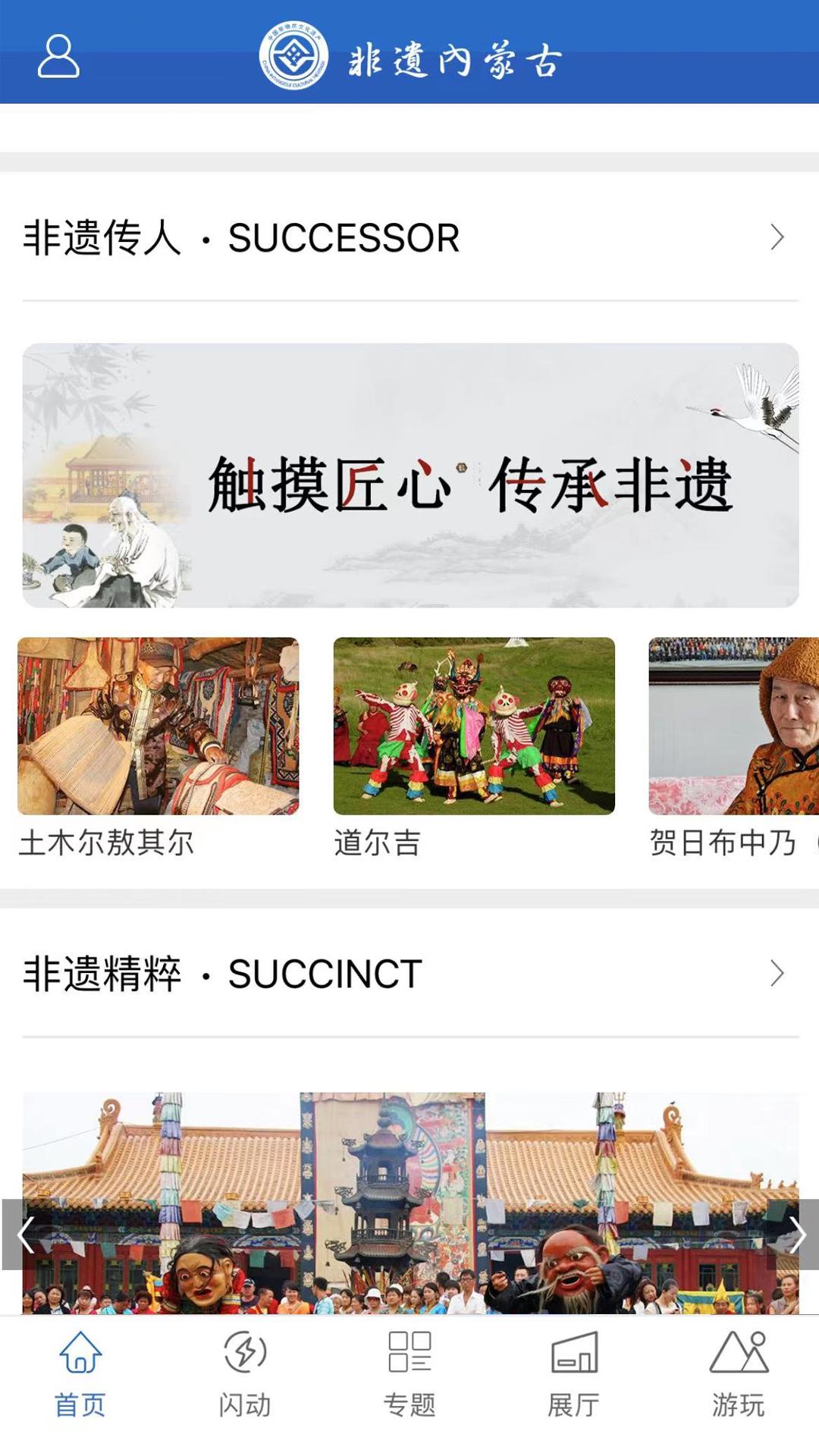Switch to the 游玩 tab

[738, 1374]
